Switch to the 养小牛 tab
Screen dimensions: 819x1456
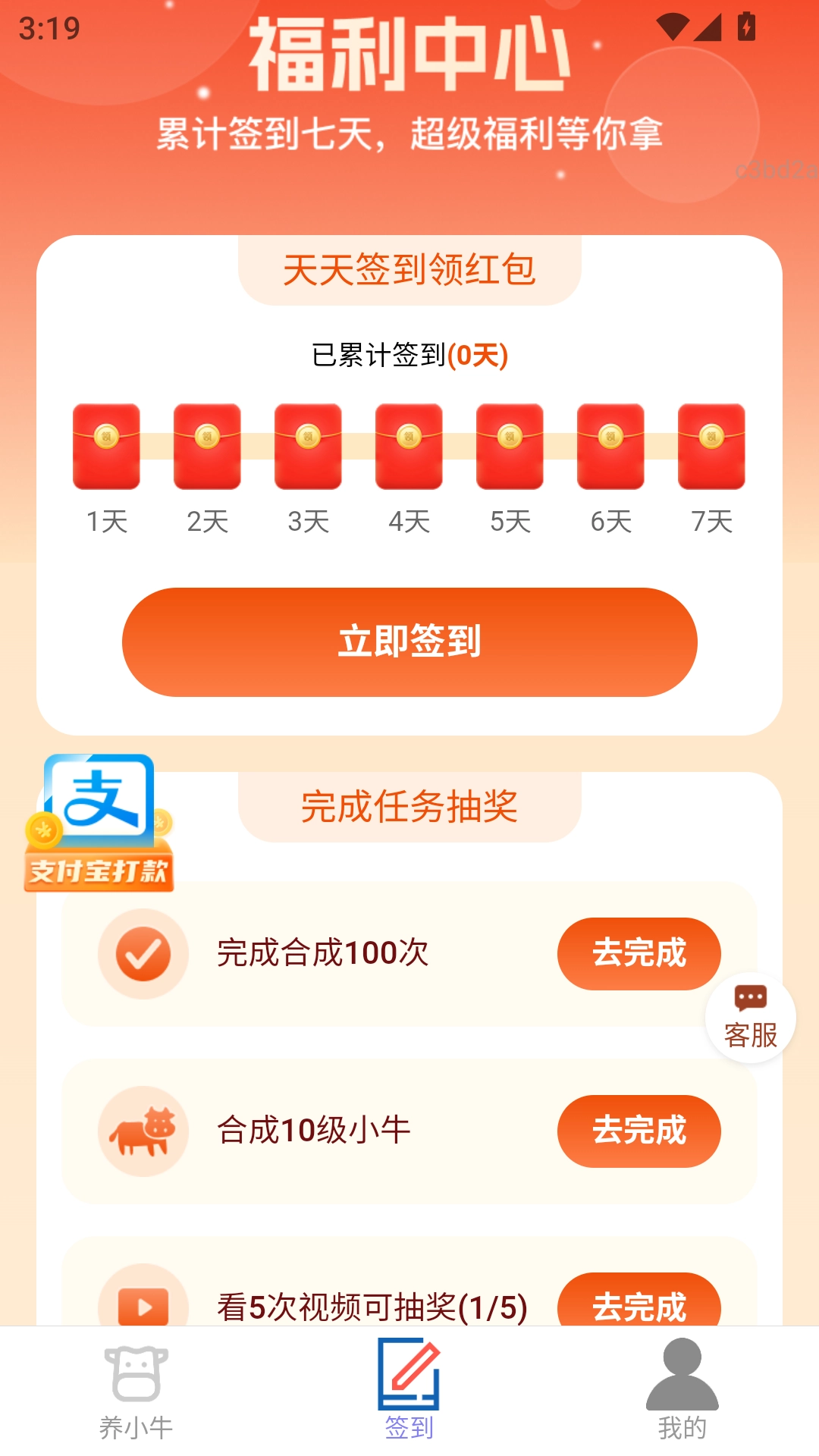click(136, 1395)
